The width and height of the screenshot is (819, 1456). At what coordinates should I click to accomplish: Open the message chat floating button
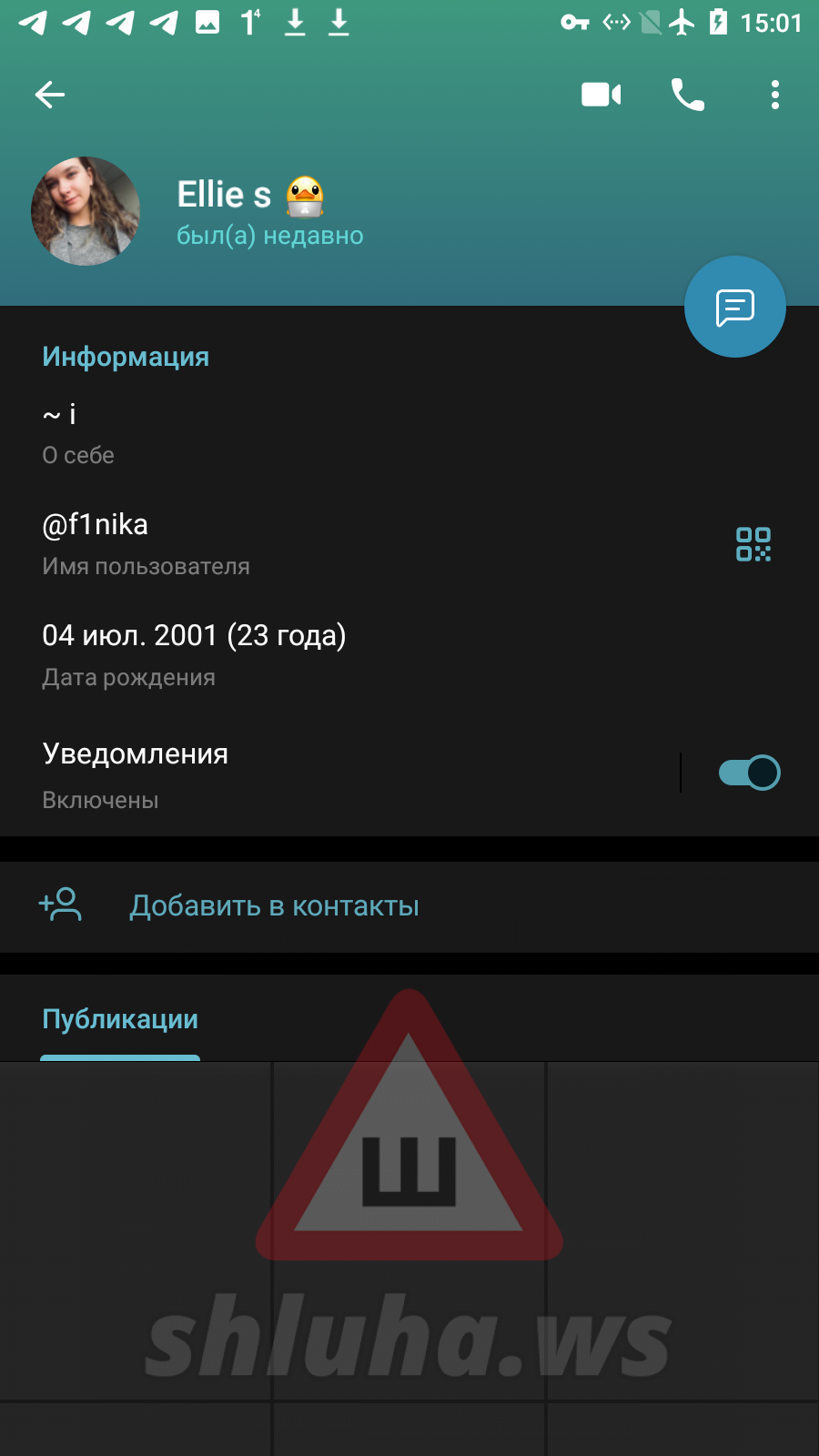click(x=735, y=307)
